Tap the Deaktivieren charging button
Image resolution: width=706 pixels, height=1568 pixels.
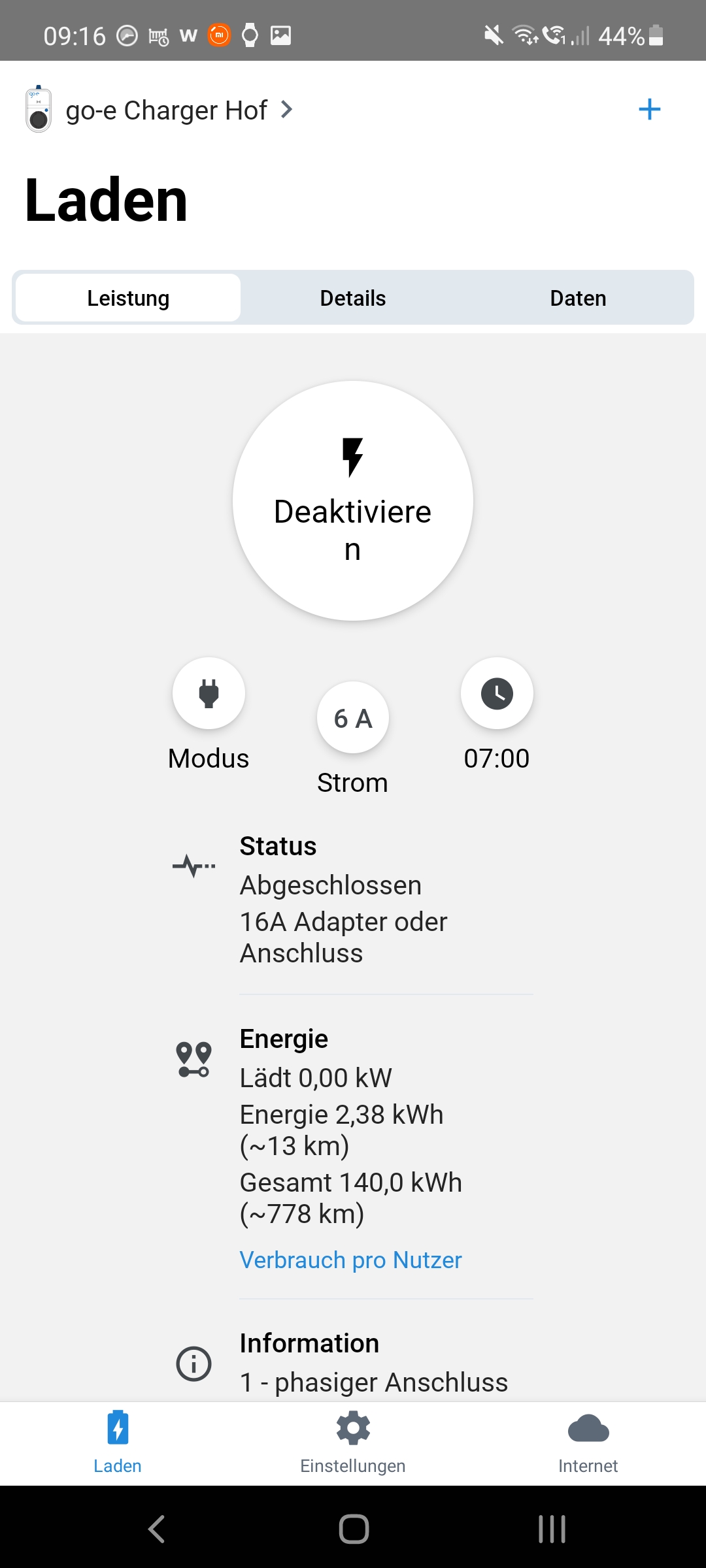click(x=353, y=501)
